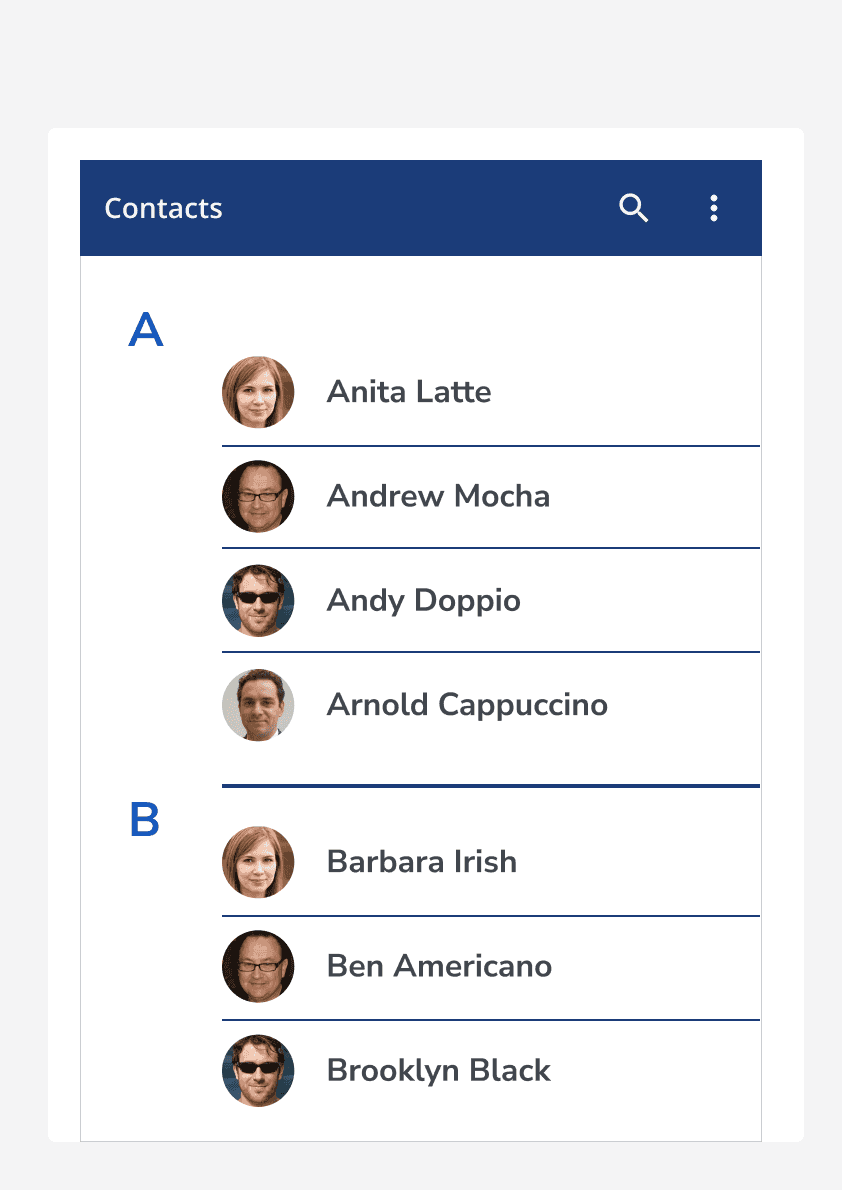842x1190 pixels.
Task: Open Arnold Cappuccino's profile photo
Action: [258, 705]
